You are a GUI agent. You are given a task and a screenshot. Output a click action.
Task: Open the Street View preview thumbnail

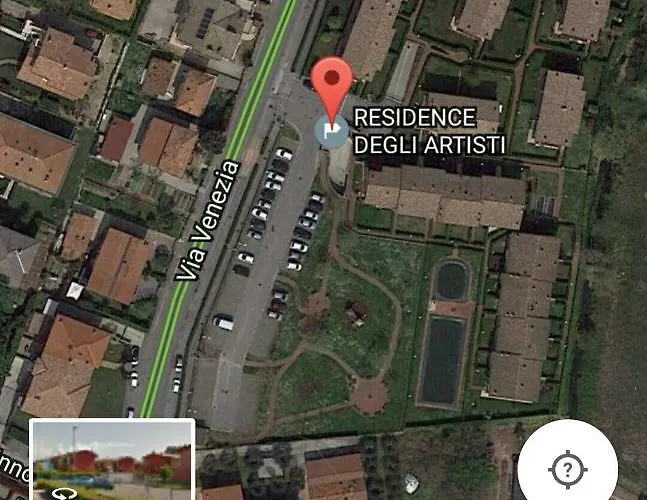111,462
